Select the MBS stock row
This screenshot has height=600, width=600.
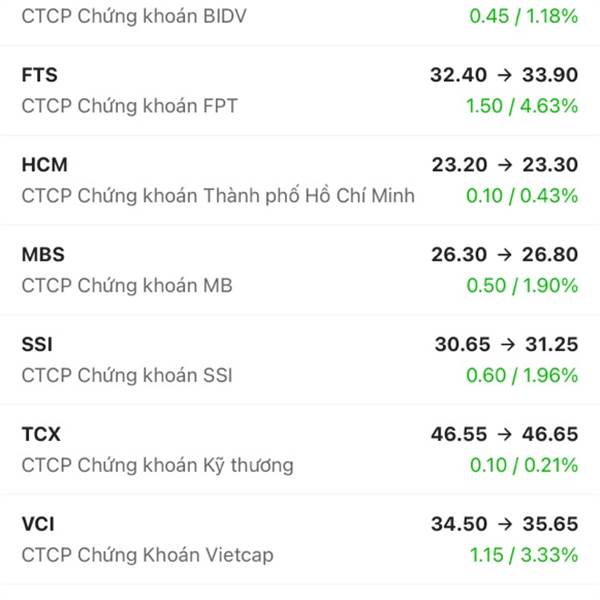pos(300,269)
